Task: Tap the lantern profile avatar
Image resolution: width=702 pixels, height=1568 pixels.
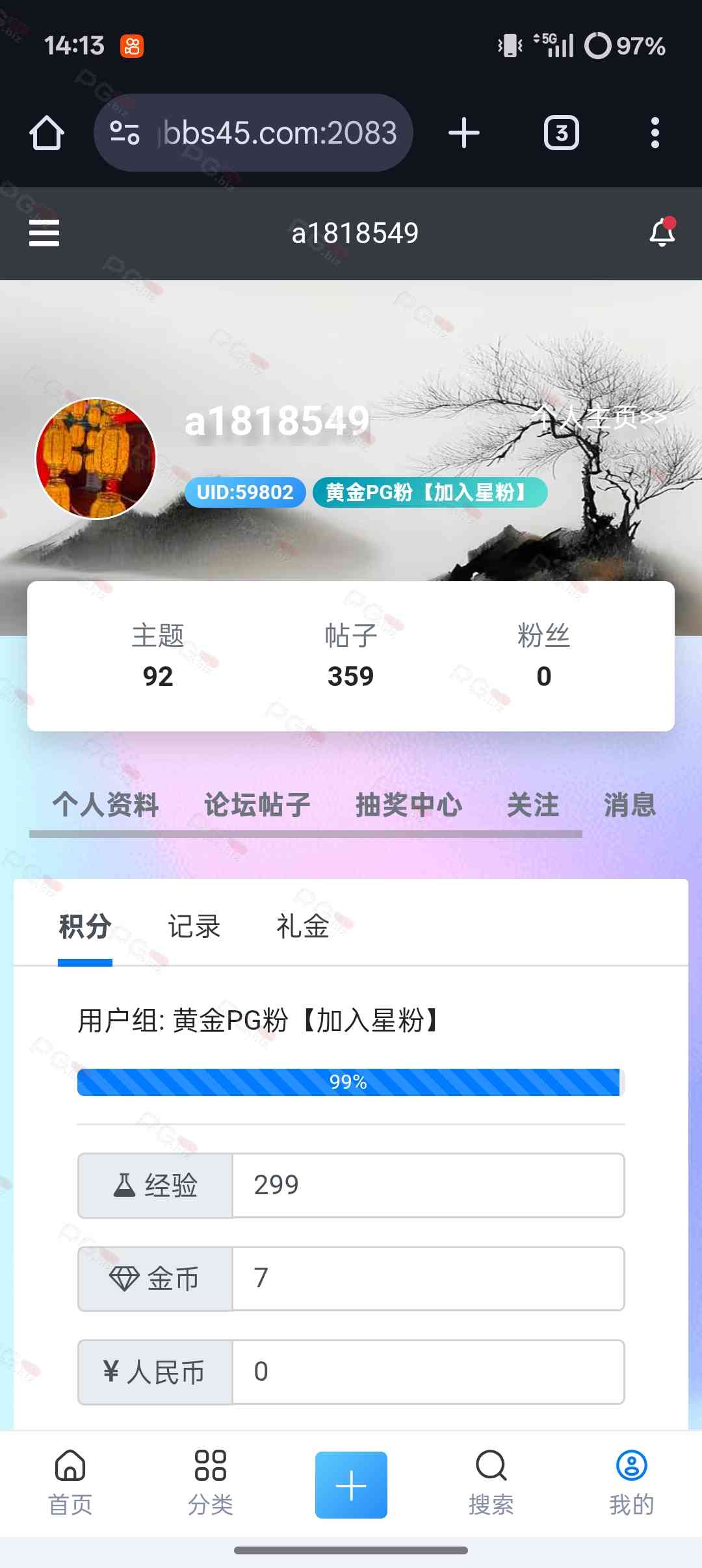Action: click(96, 459)
